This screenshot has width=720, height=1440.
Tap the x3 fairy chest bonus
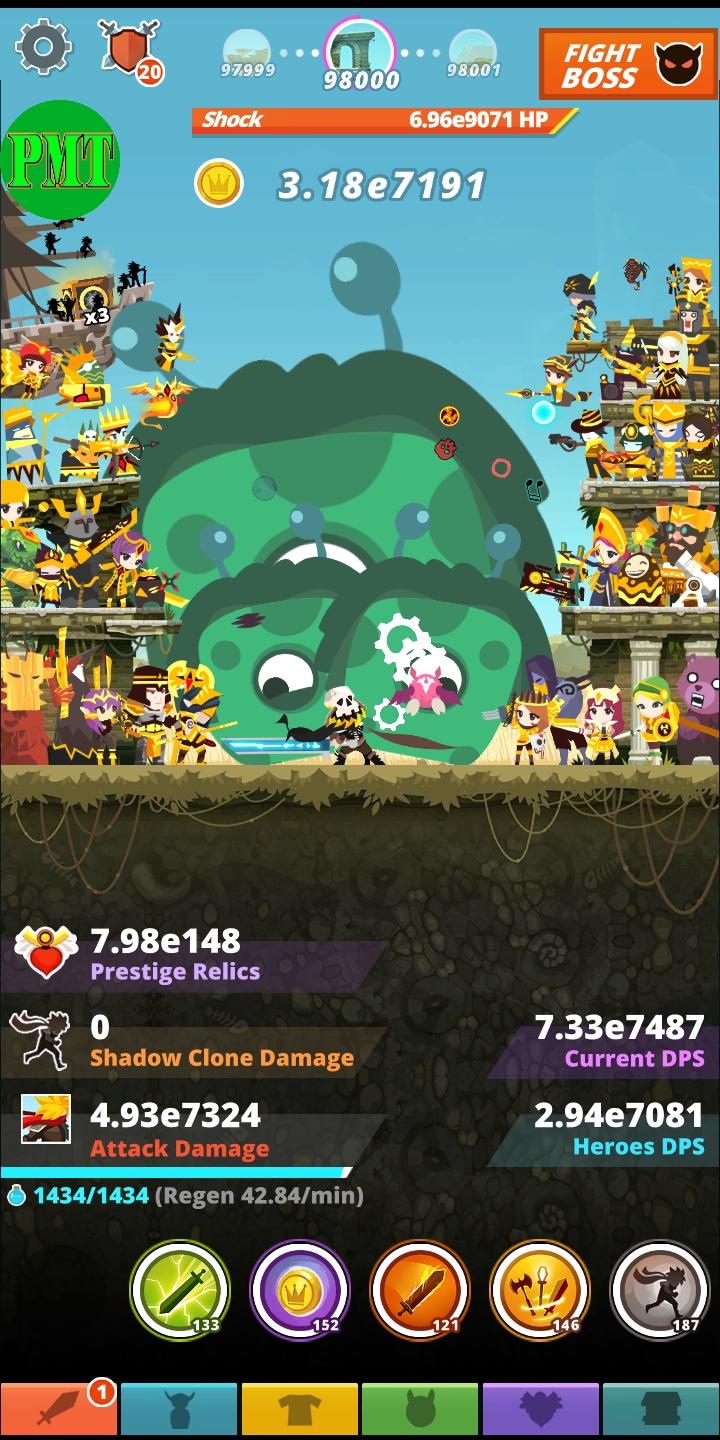coord(90,302)
